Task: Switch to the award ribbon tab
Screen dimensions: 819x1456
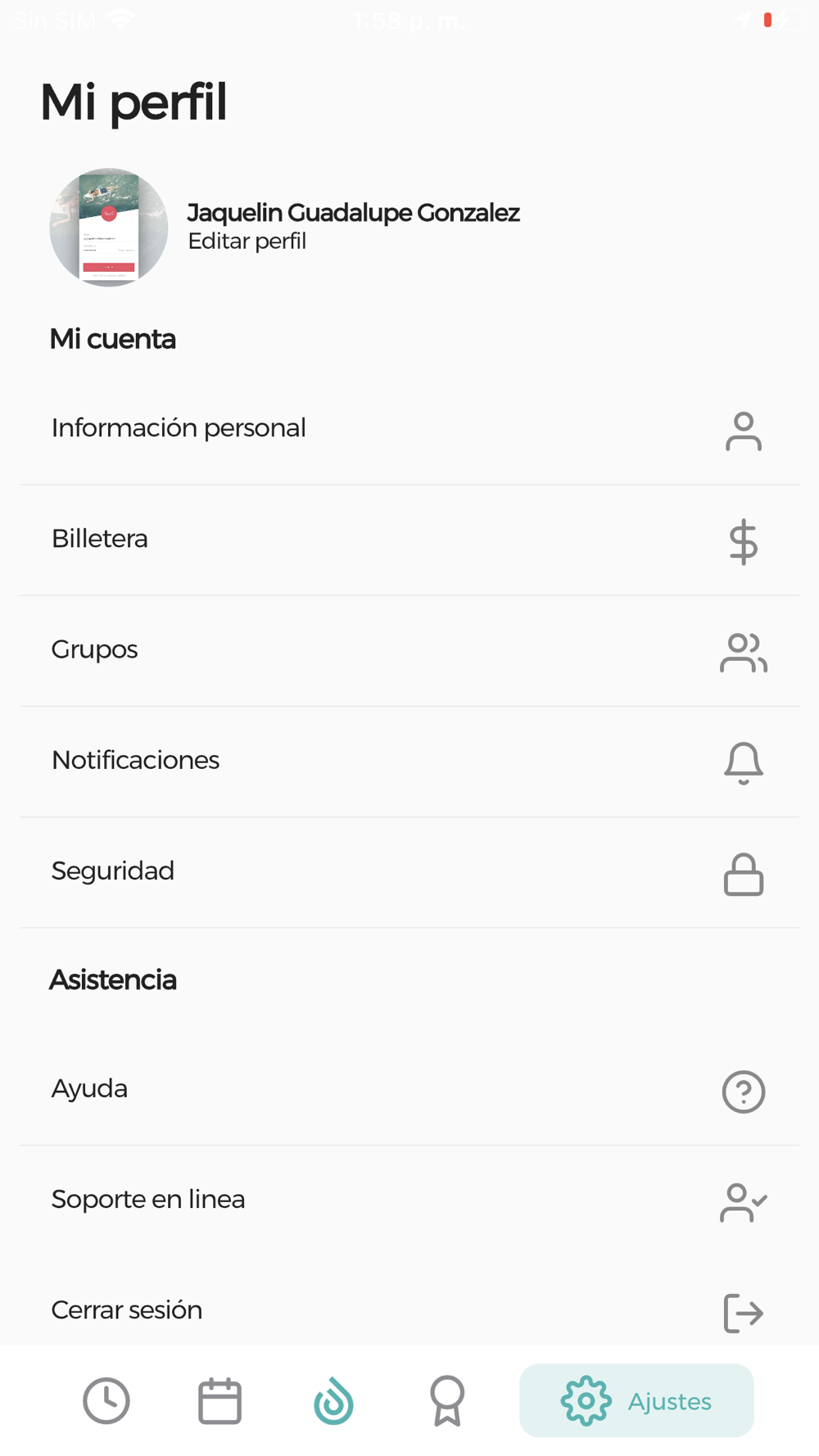Action: pyautogui.click(x=447, y=1401)
